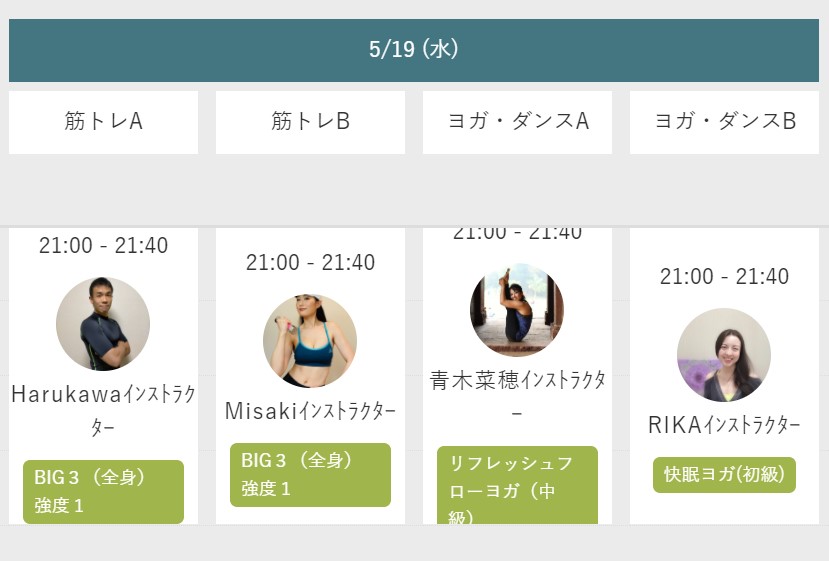This screenshot has width=829, height=561.
Task: Open Misaki instructor's 21:00 class card
Action: 309,340
